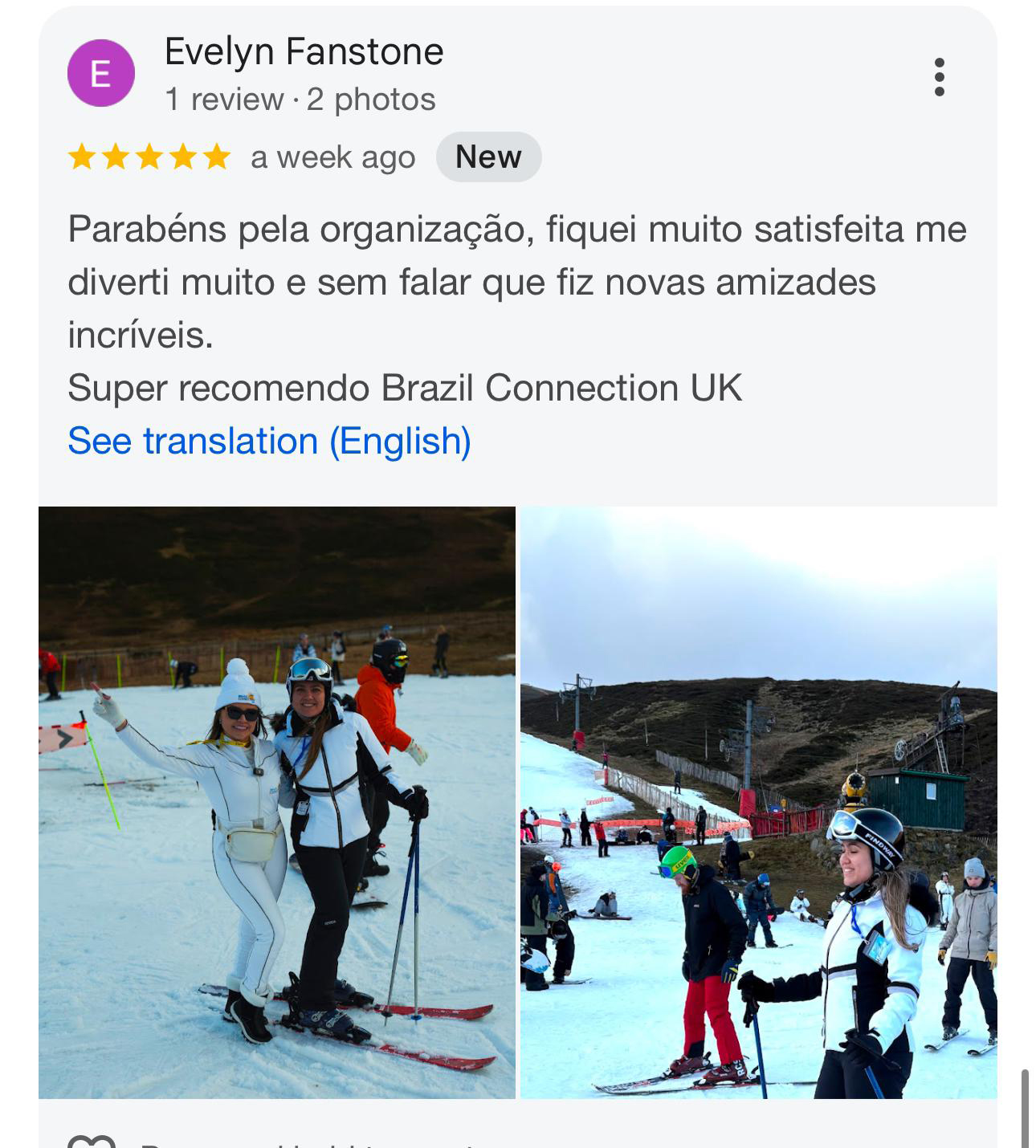
Task: View reviewer Evelyn Fanstone's name link
Action: pos(304,52)
